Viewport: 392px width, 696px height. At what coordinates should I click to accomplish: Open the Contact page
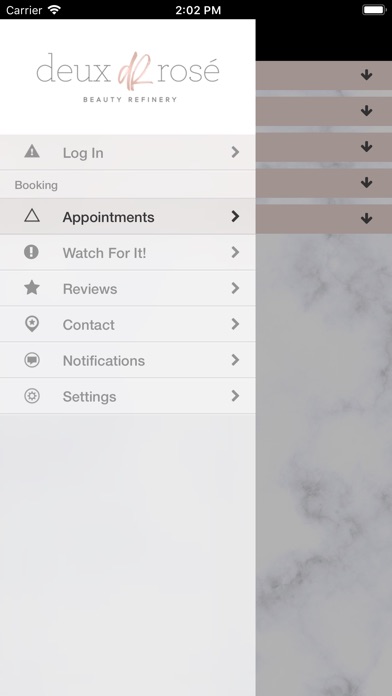[x=127, y=324]
